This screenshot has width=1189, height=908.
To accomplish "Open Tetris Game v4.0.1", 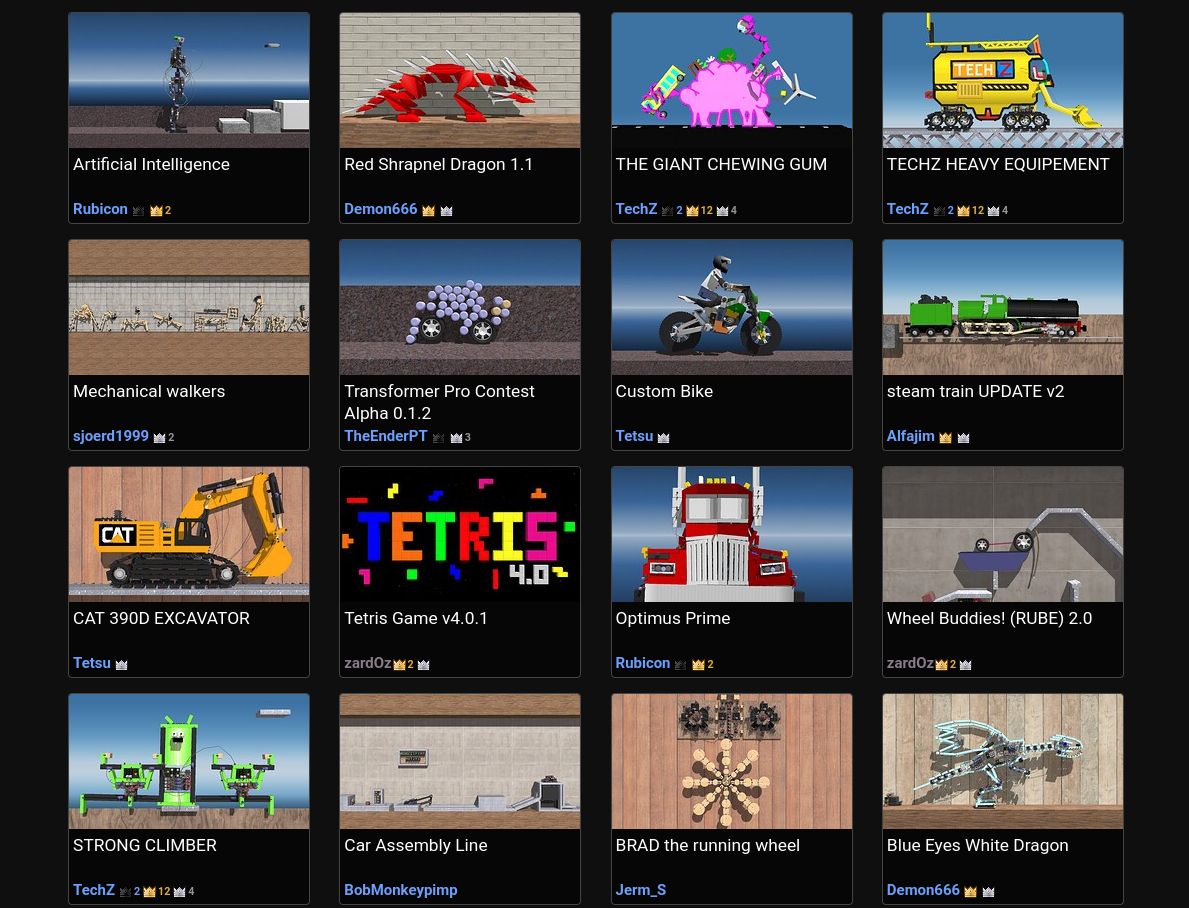I will click(459, 535).
